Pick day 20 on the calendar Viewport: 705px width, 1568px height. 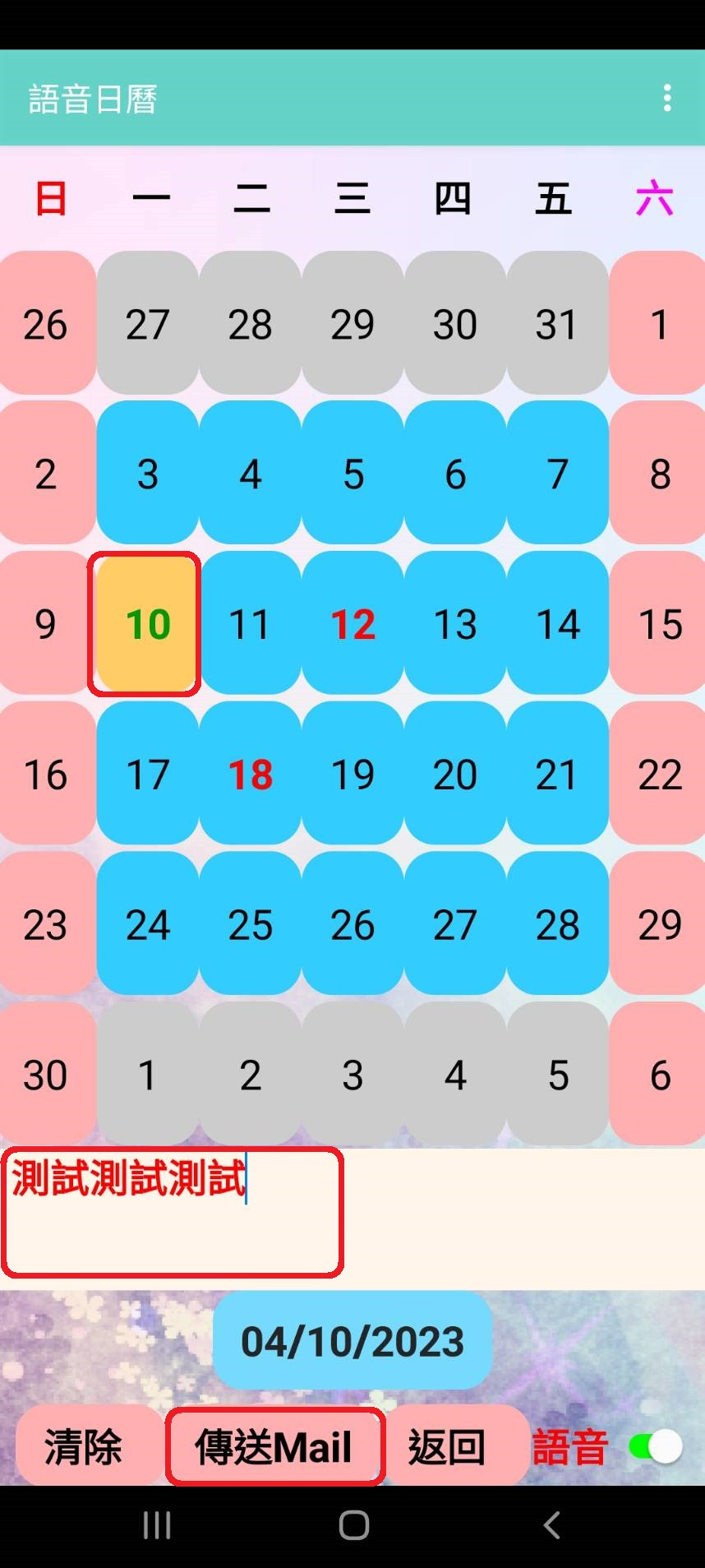tap(454, 775)
